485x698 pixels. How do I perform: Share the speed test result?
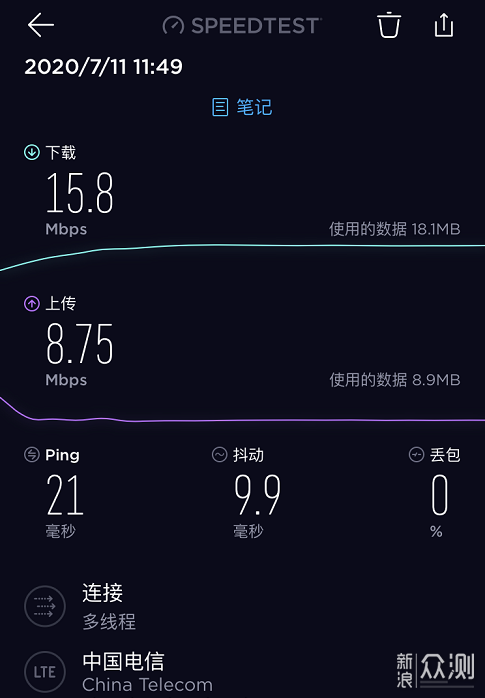point(444,25)
